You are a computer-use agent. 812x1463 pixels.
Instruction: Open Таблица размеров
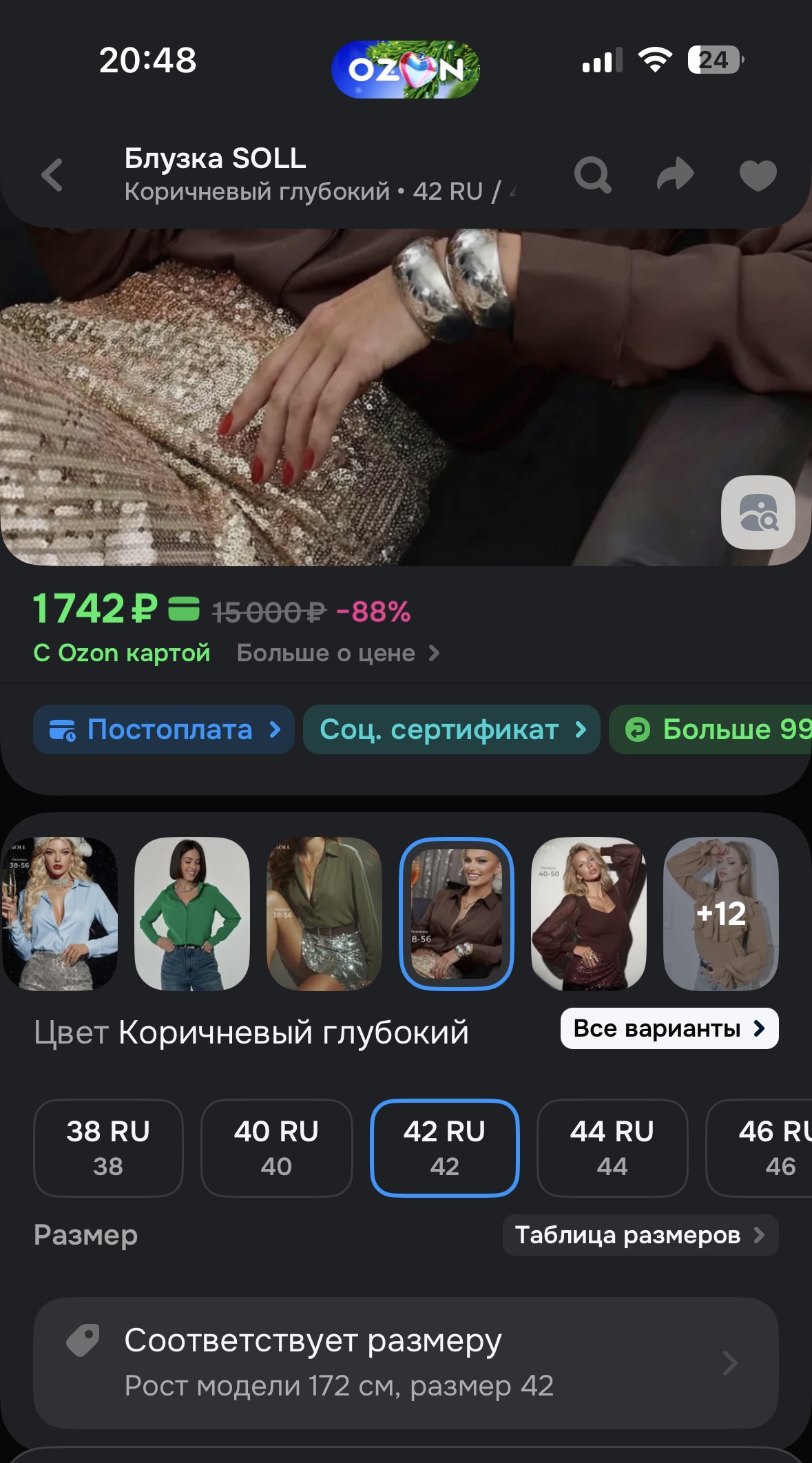640,1235
